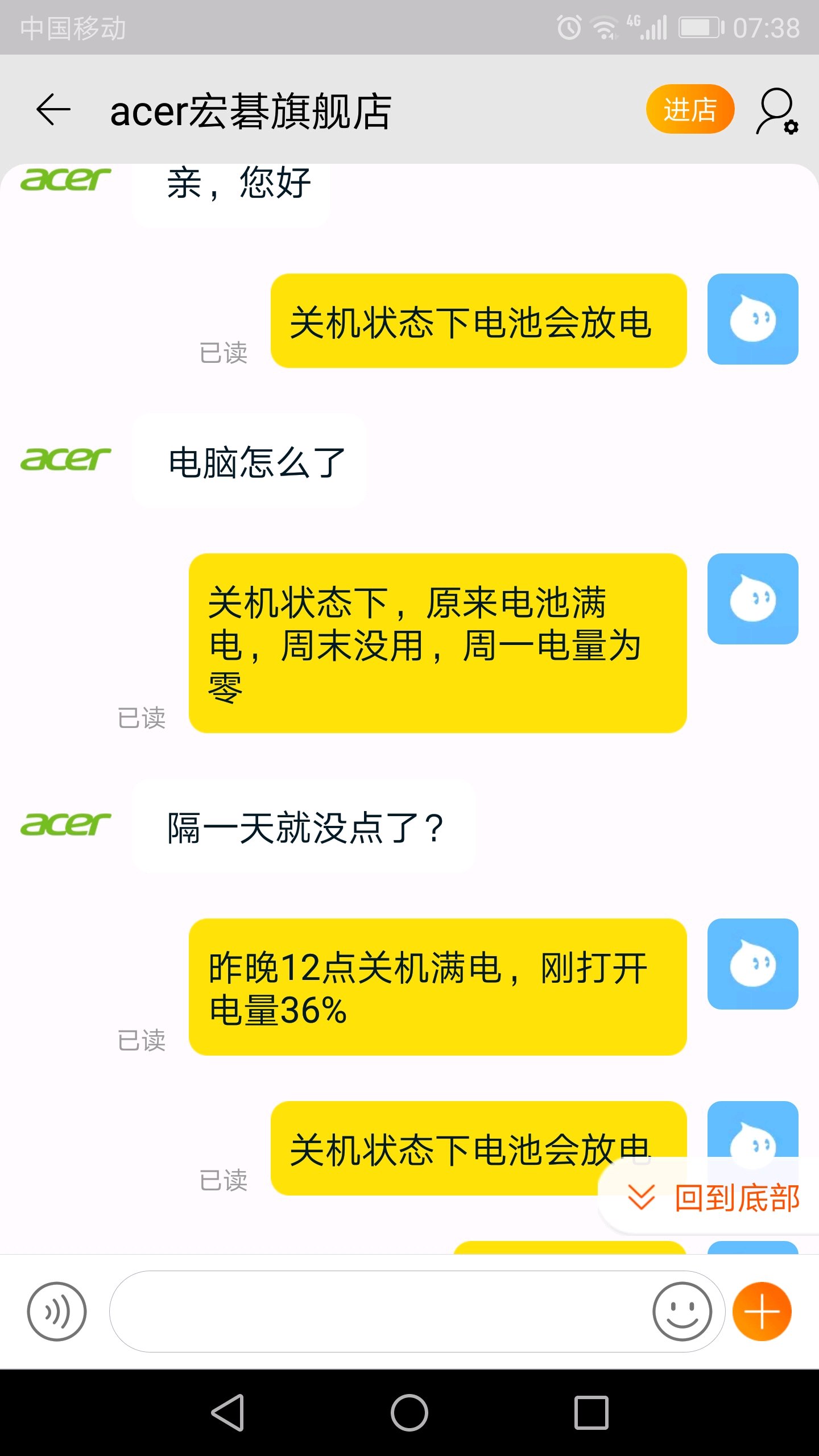Switch to voice message input

57,1311
